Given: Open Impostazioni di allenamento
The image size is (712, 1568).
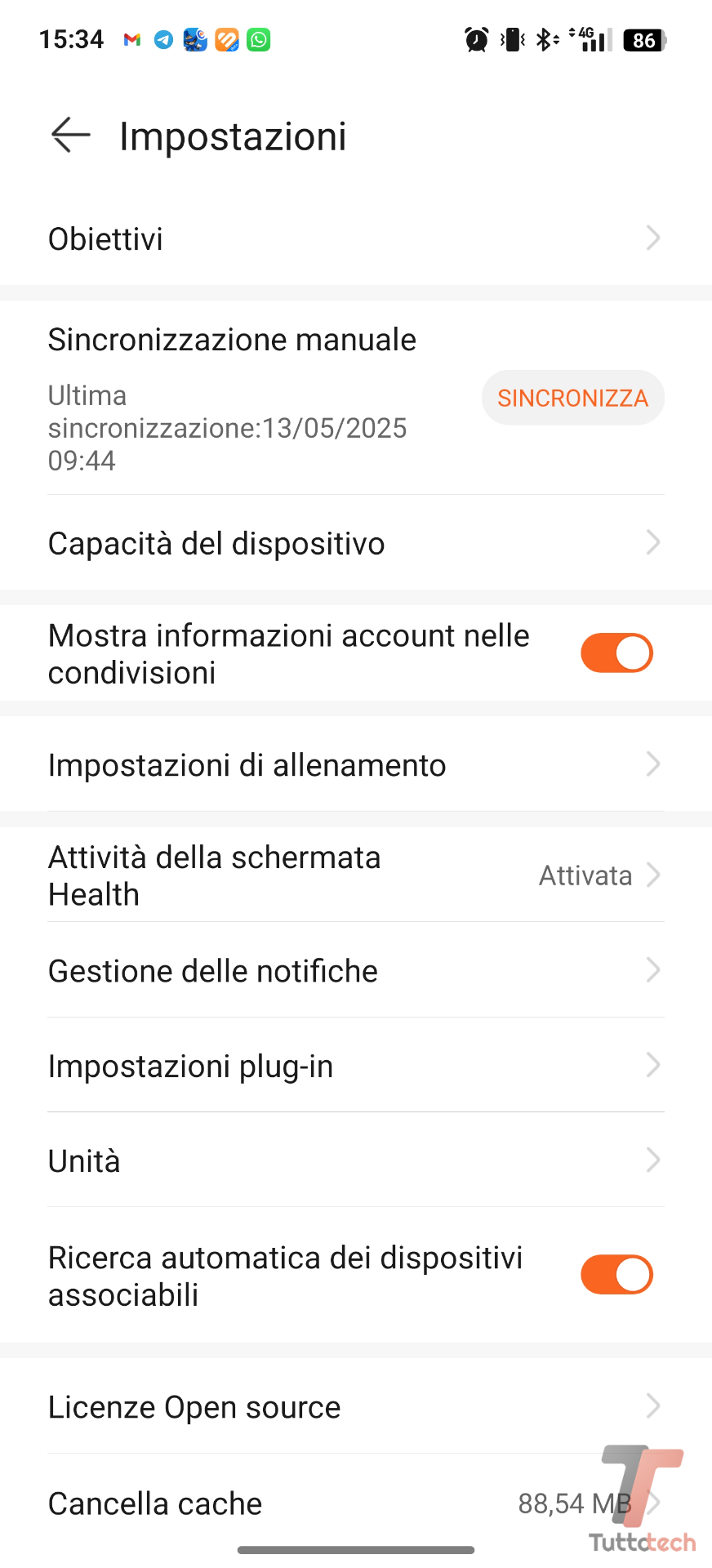Looking at the screenshot, I should click(x=355, y=765).
